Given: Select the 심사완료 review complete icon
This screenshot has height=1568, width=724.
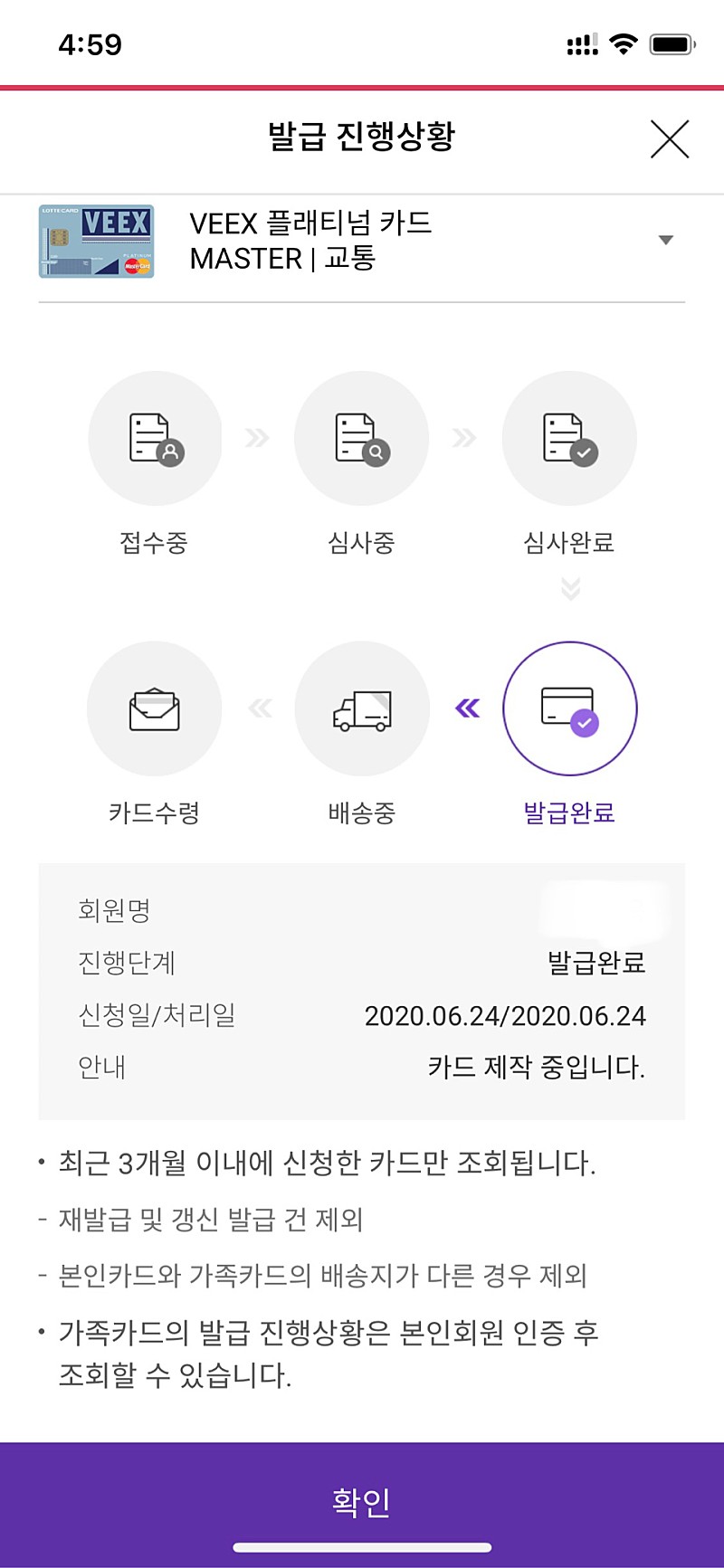Looking at the screenshot, I should click(568, 437).
